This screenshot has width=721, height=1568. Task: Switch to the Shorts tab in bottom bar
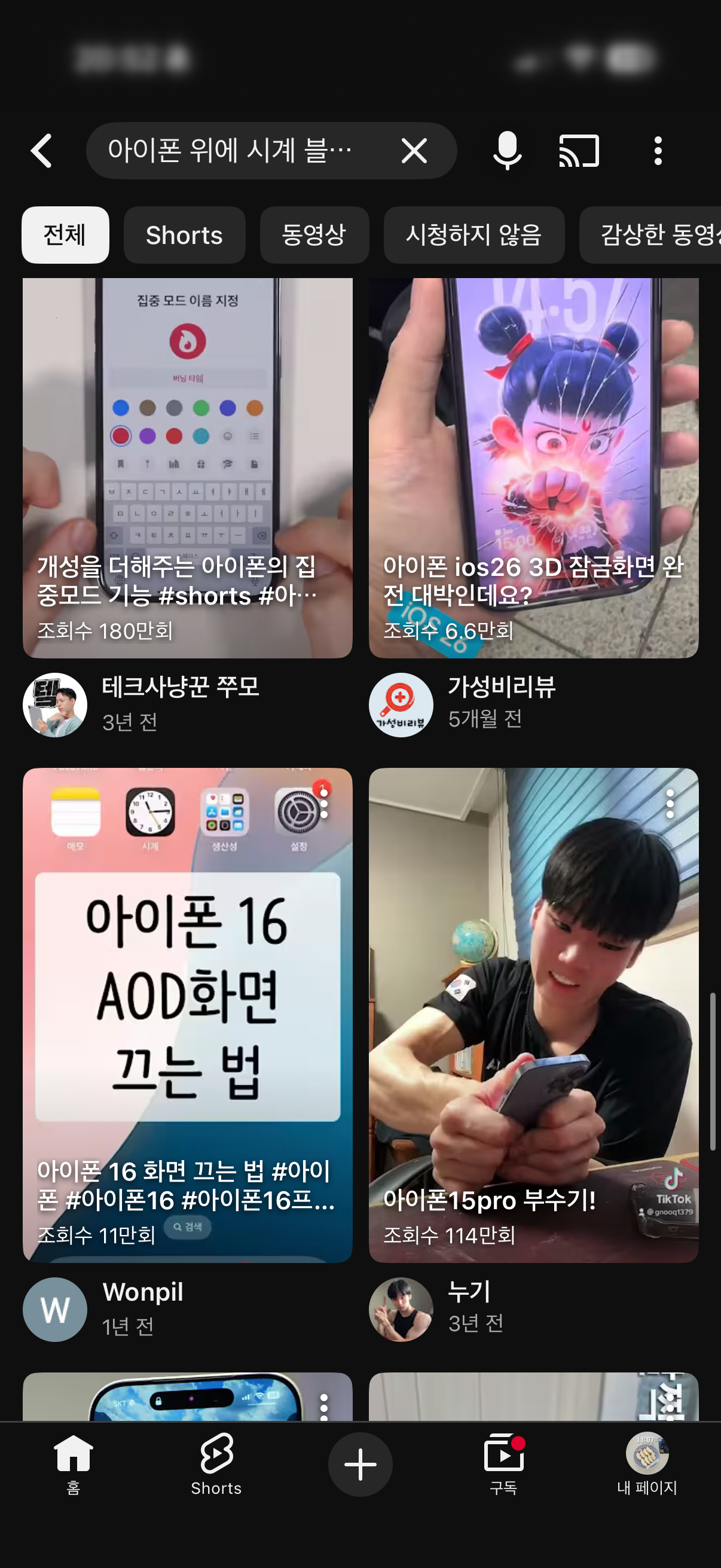[x=216, y=1463]
